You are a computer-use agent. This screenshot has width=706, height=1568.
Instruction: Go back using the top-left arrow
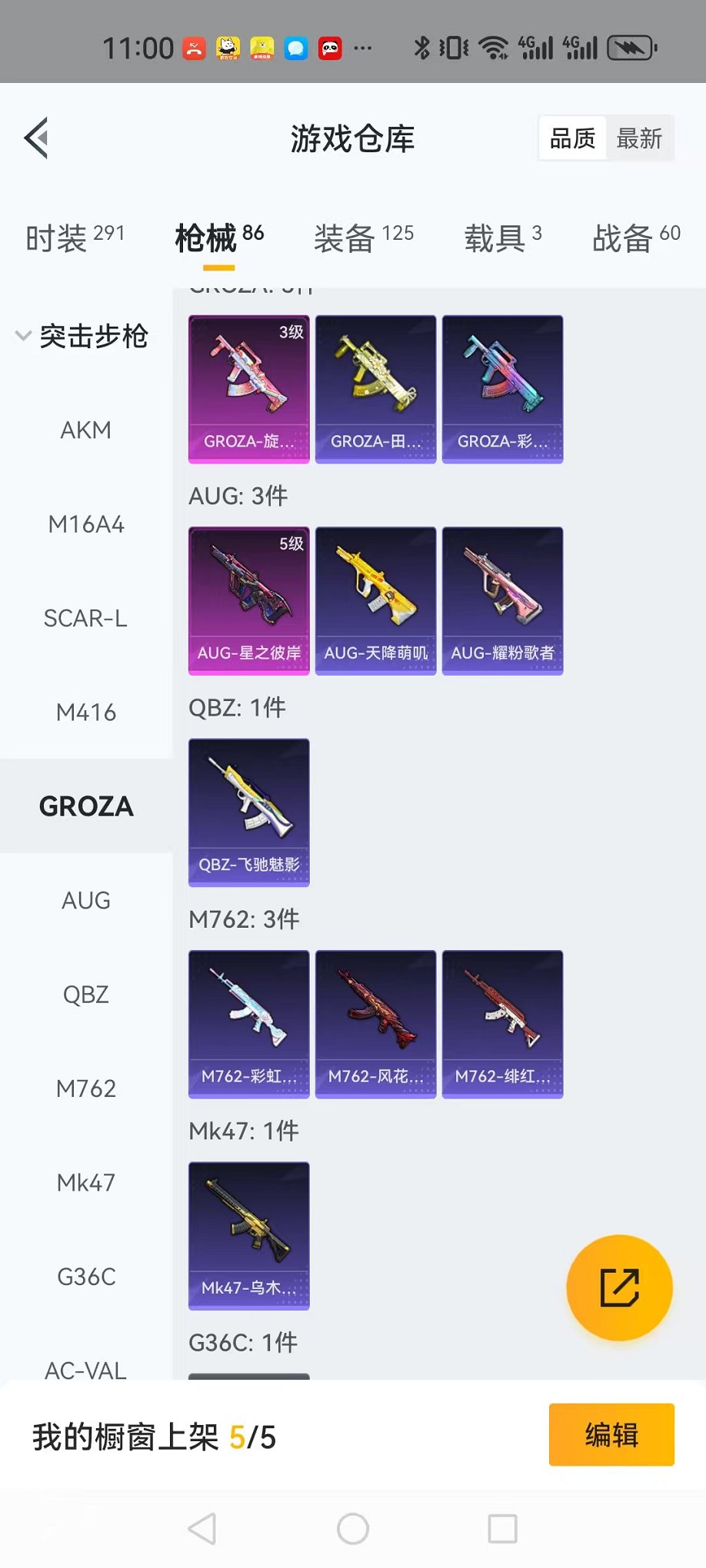click(37, 138)
